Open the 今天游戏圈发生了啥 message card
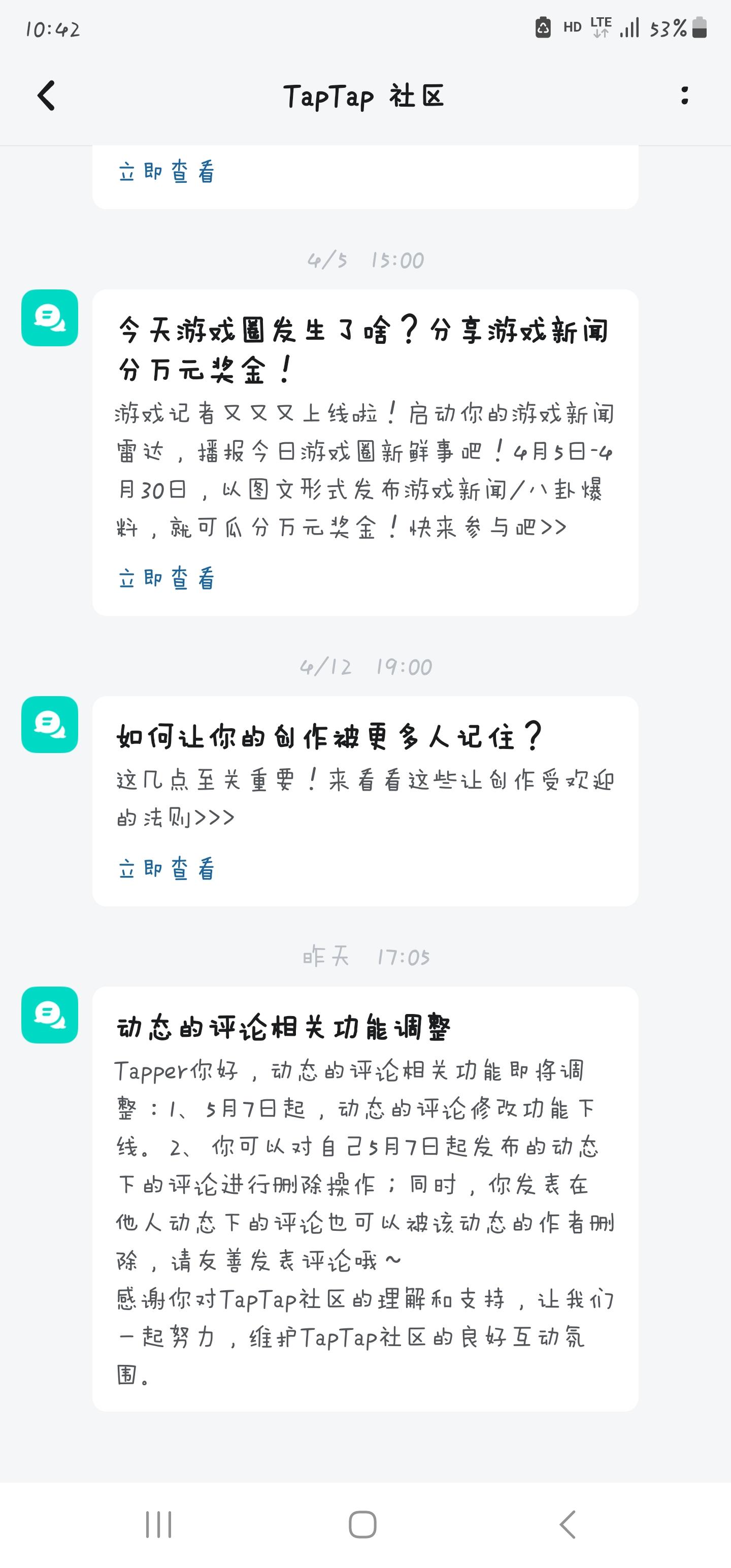This screenshot has height=1568, width=731. pyautogui.click(x=365, y=450)
